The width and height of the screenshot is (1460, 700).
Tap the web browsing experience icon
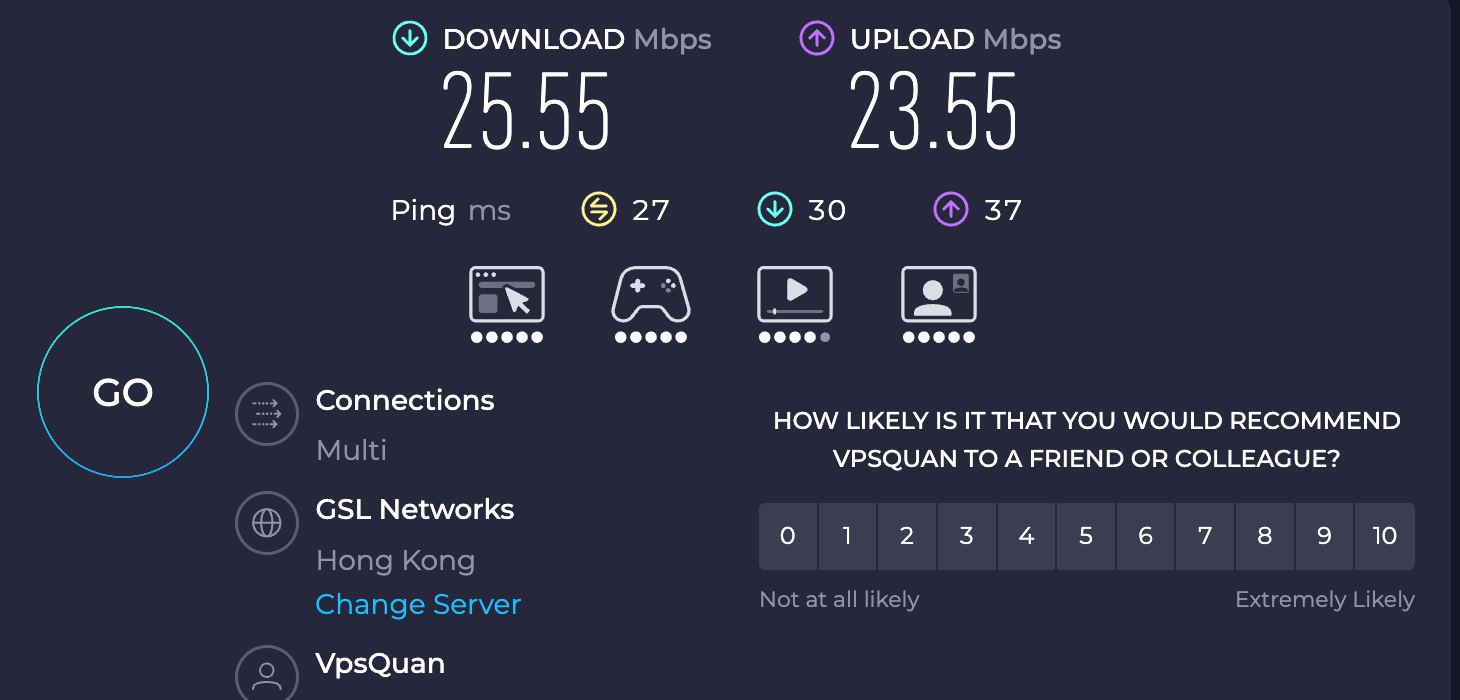(507, 294)
